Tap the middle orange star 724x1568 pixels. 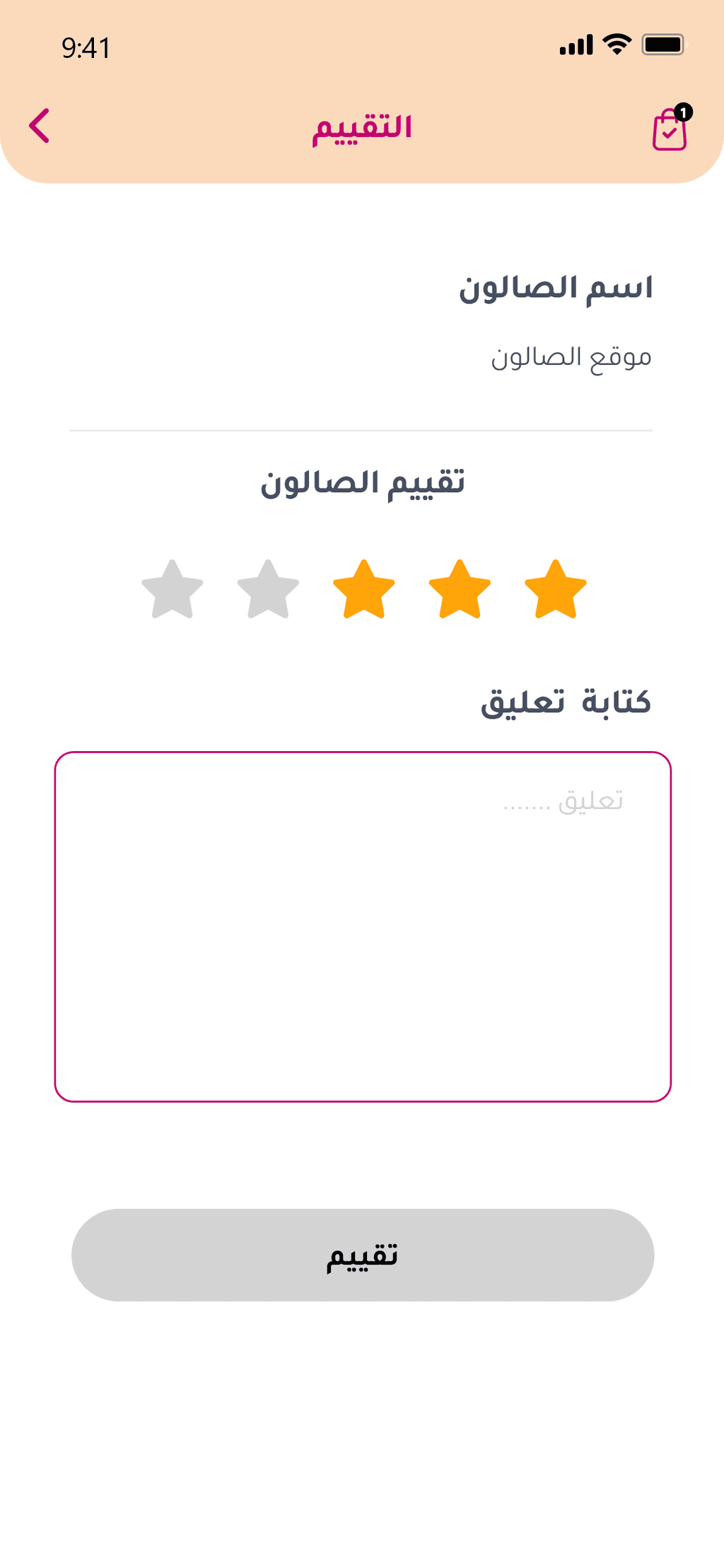point(460,589)
